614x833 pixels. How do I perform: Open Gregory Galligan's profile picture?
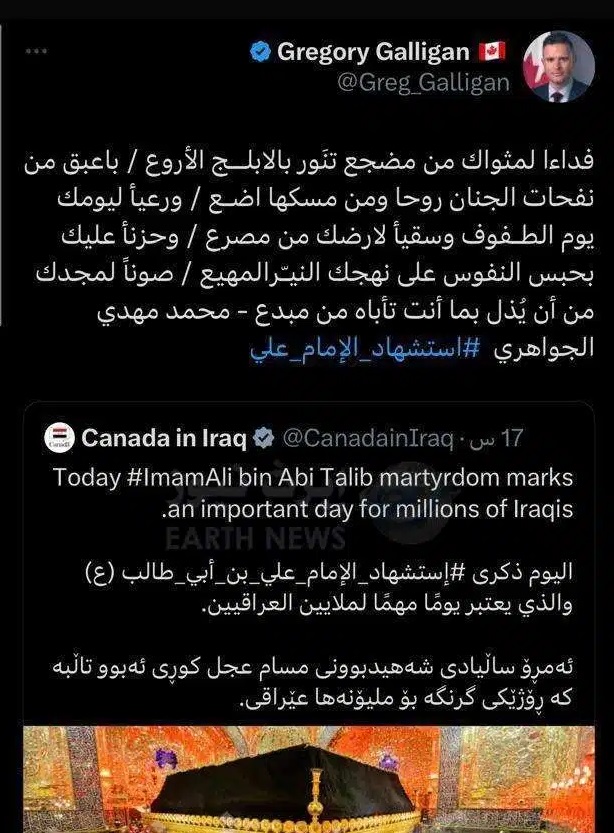[559, 67]
